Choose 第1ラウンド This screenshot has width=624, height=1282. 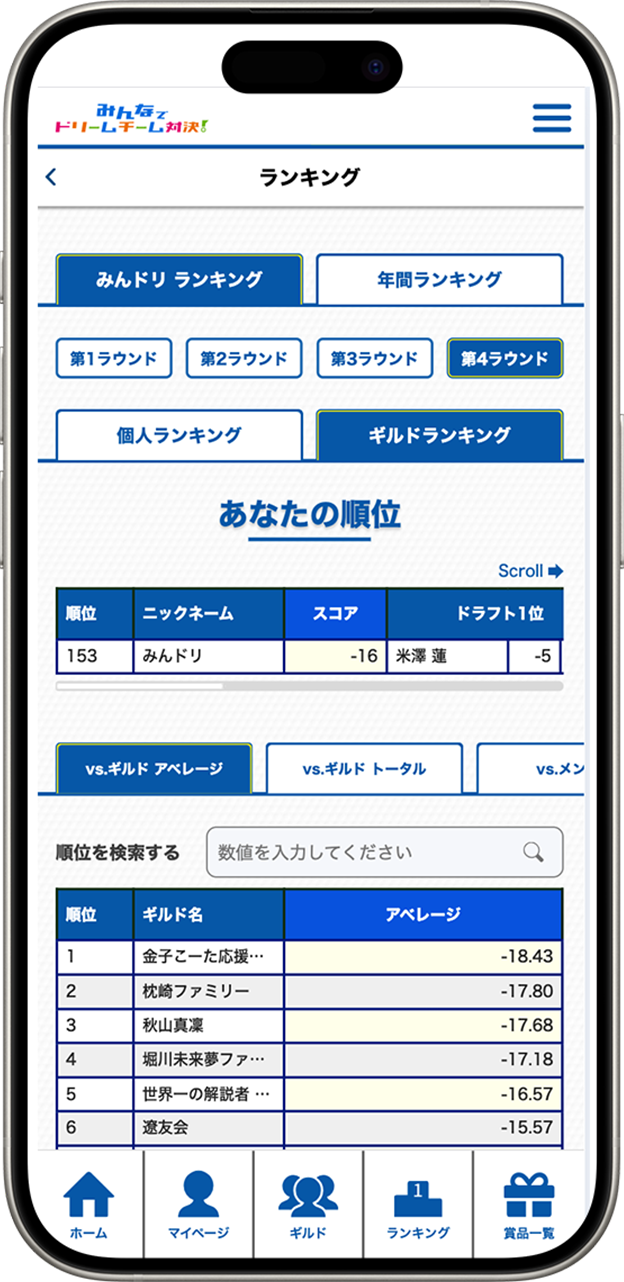pos(114,358)
